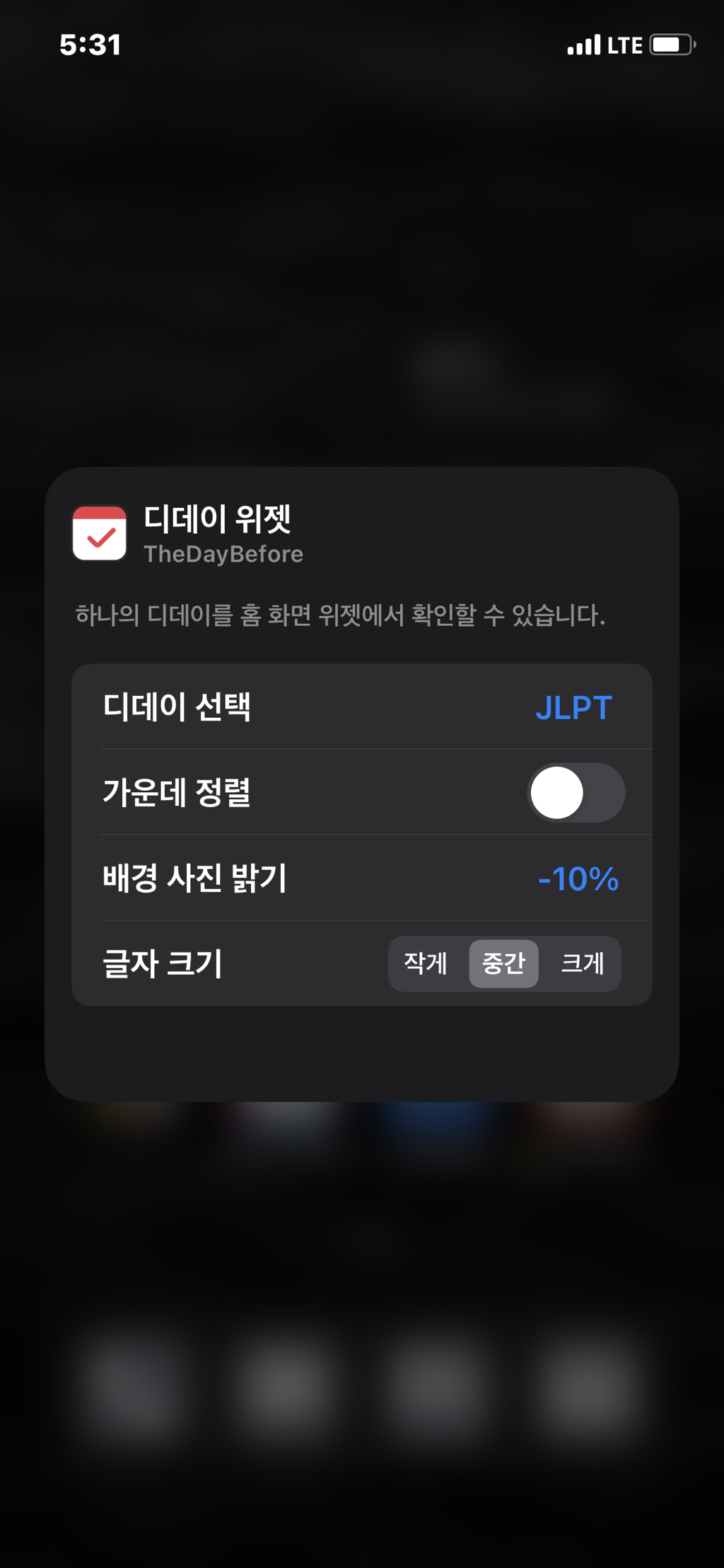This screenshot has height=1568, width=724.
Task: Toggle the 가운데 정렬 switch
Action: click(576, 792)
